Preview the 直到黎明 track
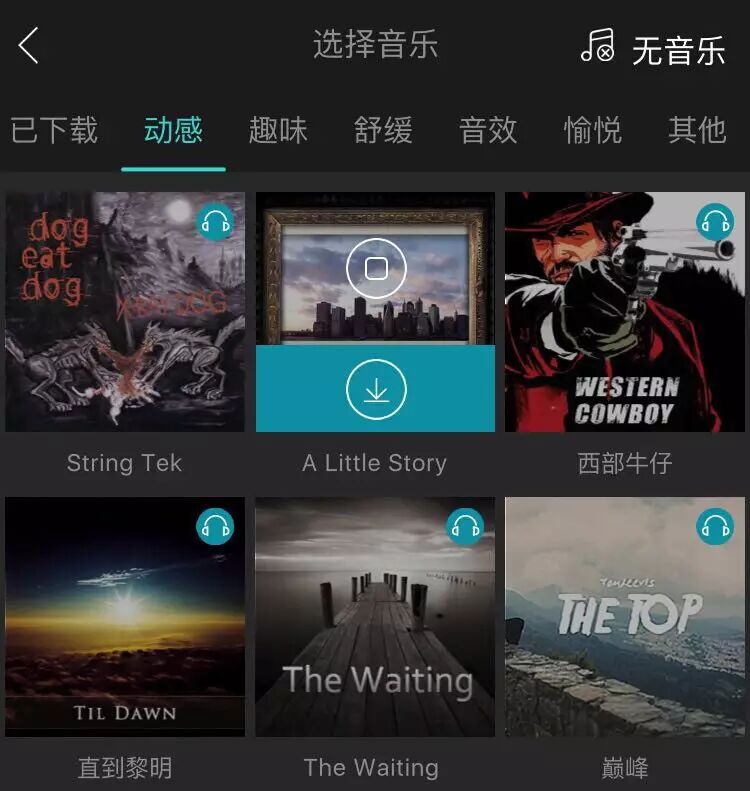 pos(215,526)
